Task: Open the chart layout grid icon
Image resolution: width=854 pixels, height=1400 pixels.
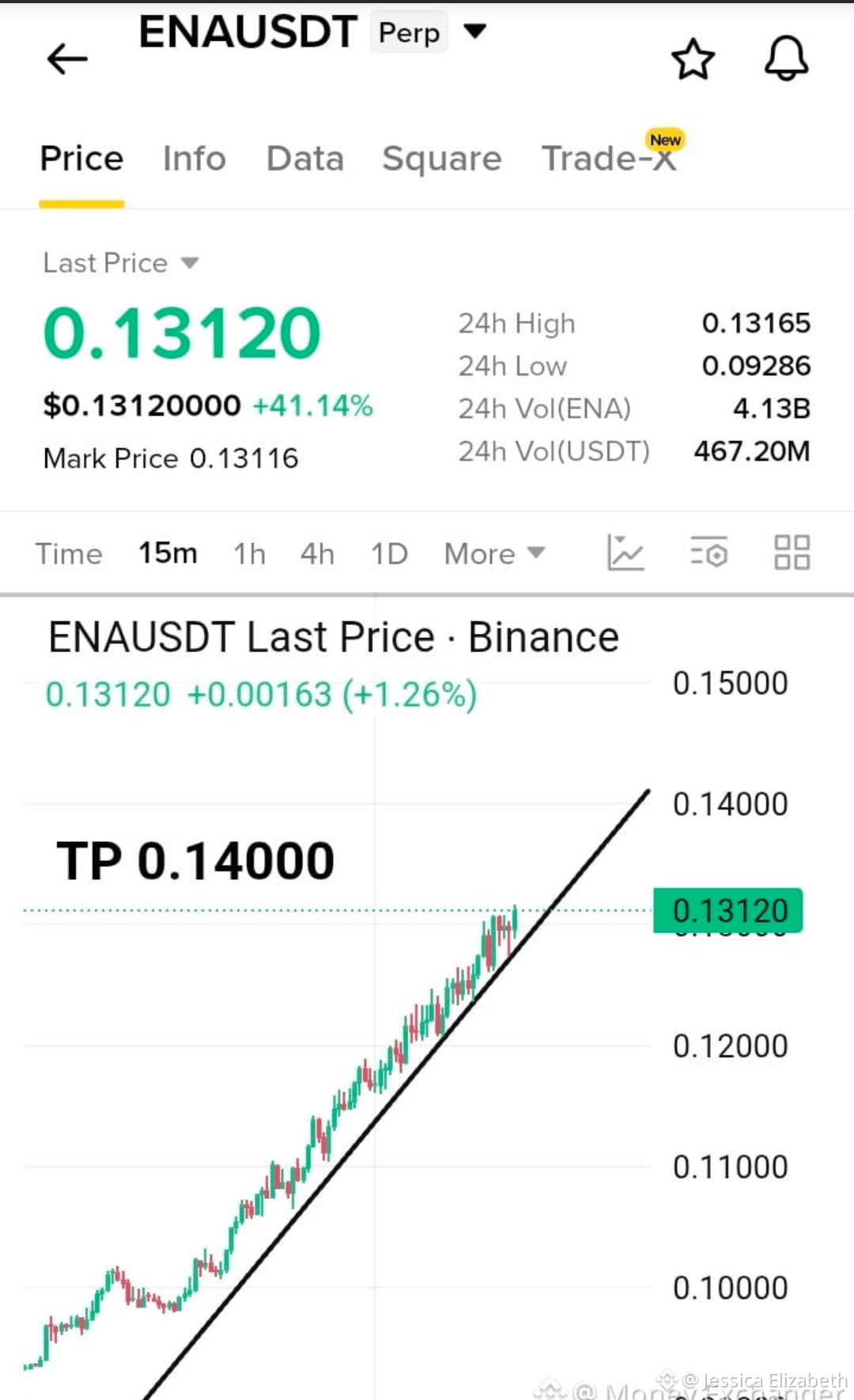Action: click(792, 553)
